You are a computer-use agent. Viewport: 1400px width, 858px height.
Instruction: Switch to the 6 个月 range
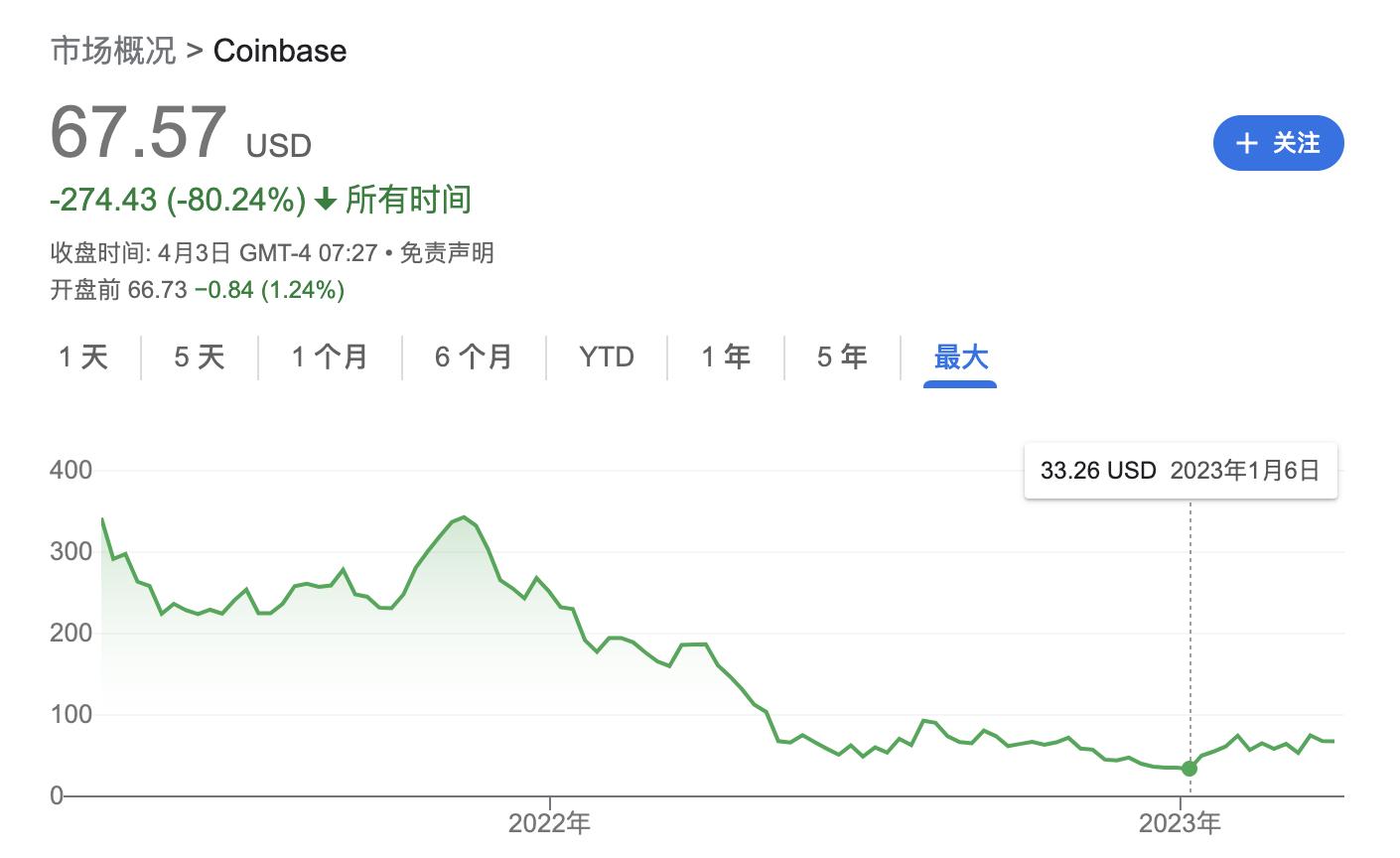474,357
